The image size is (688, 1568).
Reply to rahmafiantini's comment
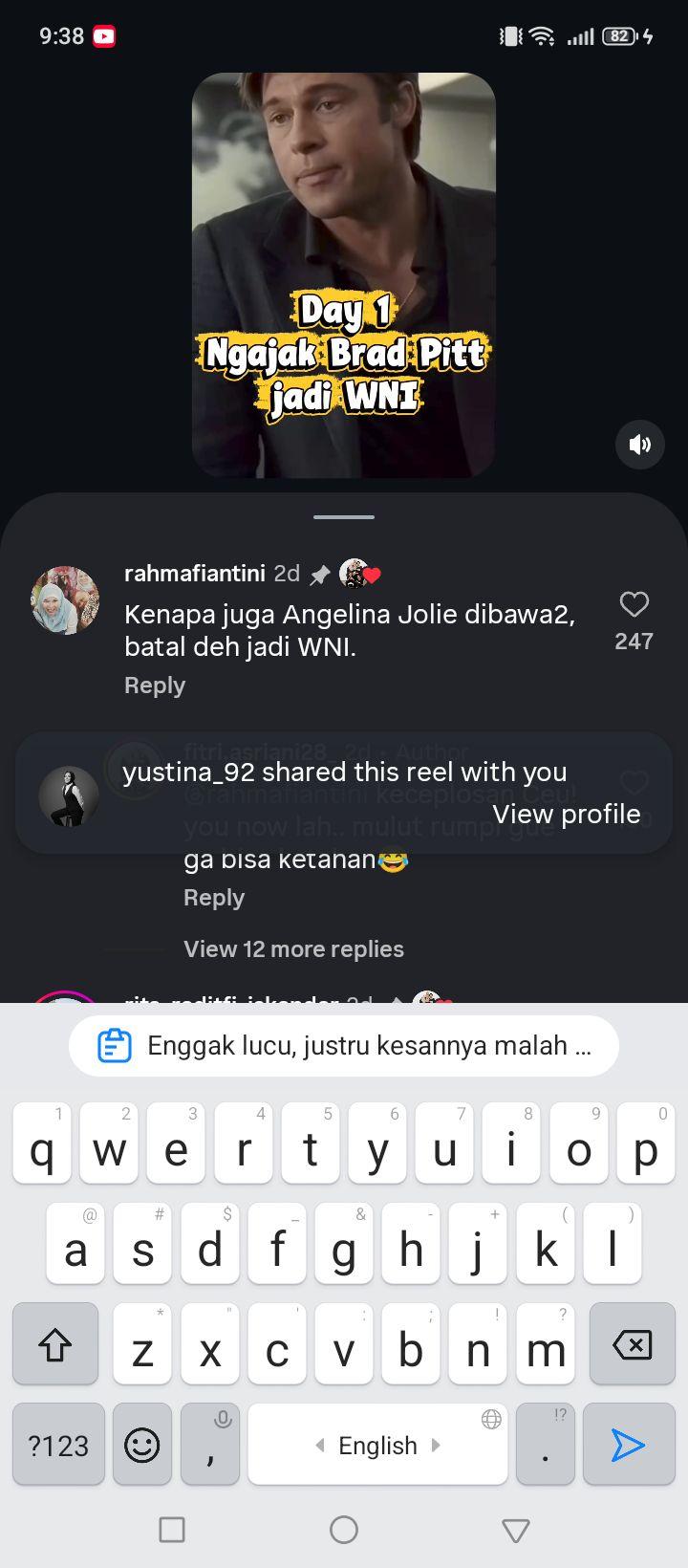pyautogui.click(x=155, y=686)
